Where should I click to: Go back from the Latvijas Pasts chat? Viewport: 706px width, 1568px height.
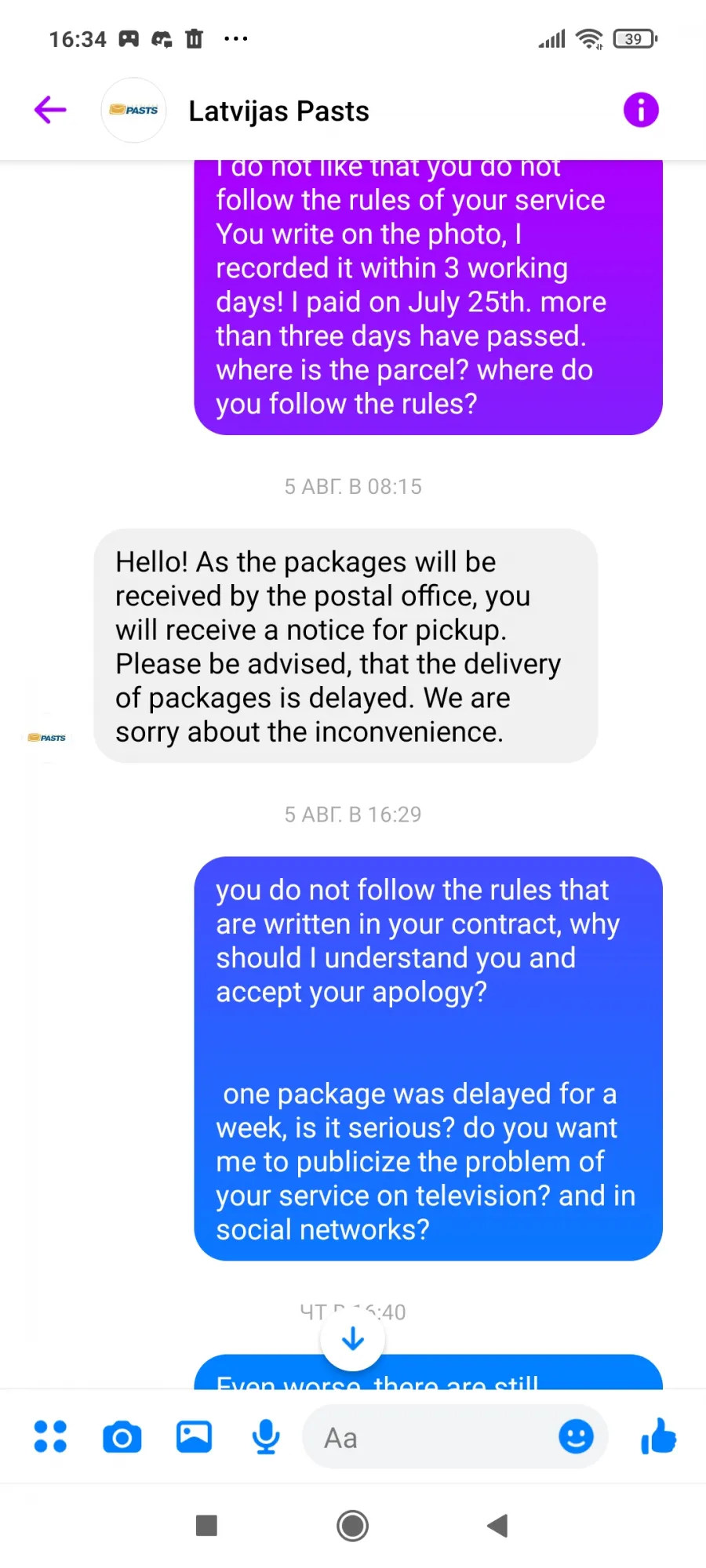50,110
